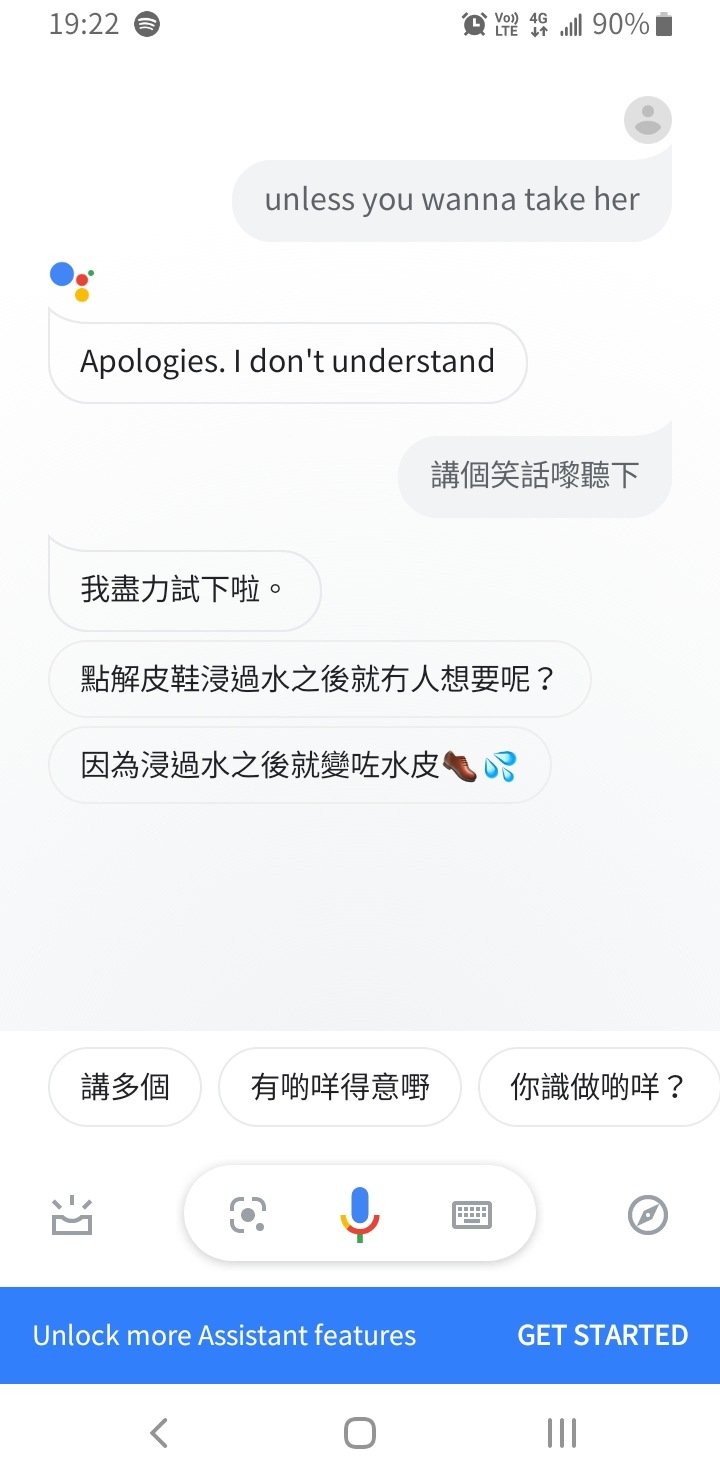Launch Google Lens camera icon
The image size is (720, 1480).
(248, 1215)
